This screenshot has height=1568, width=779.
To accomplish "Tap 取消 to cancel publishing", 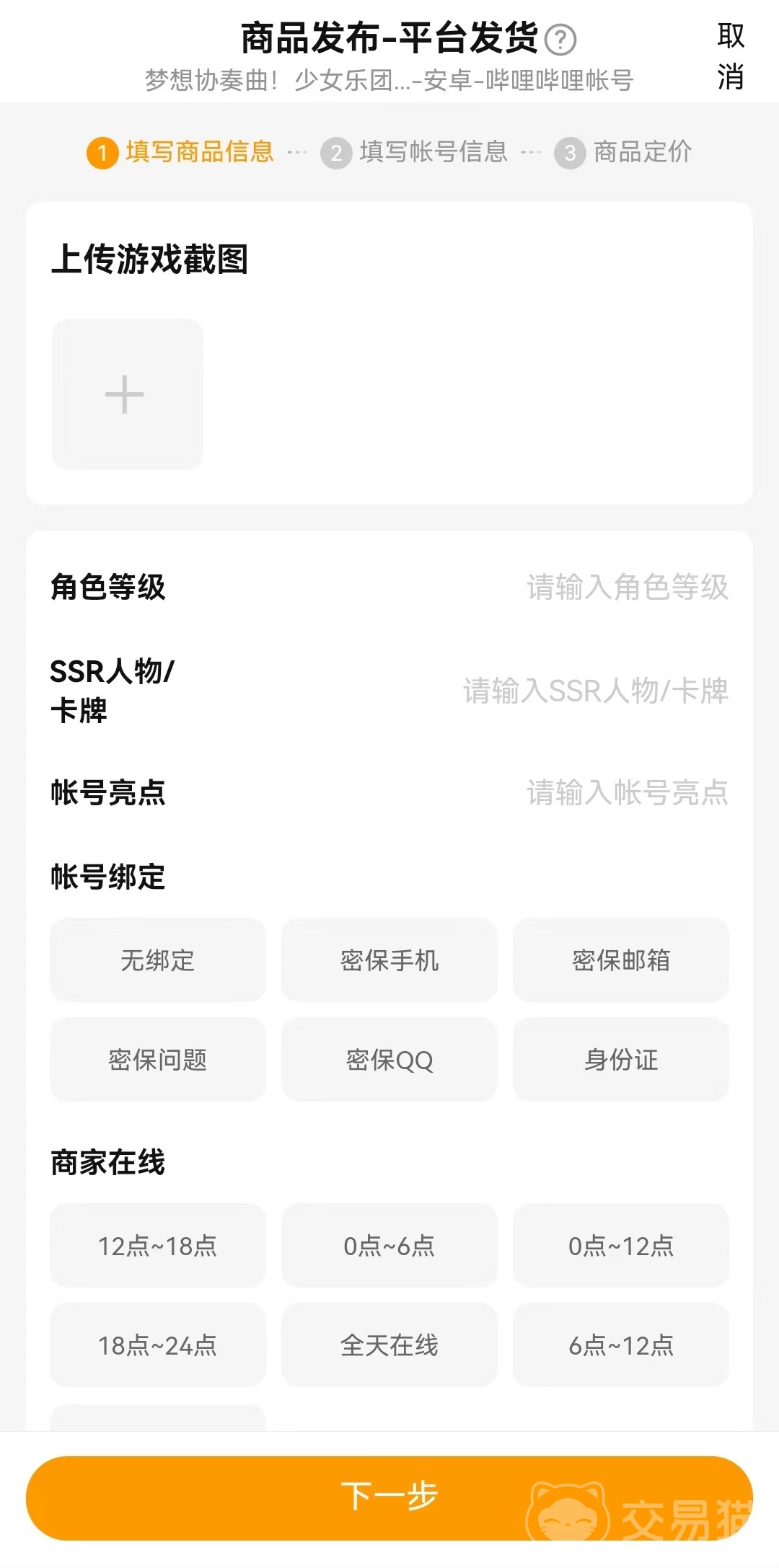I will 730,56.
